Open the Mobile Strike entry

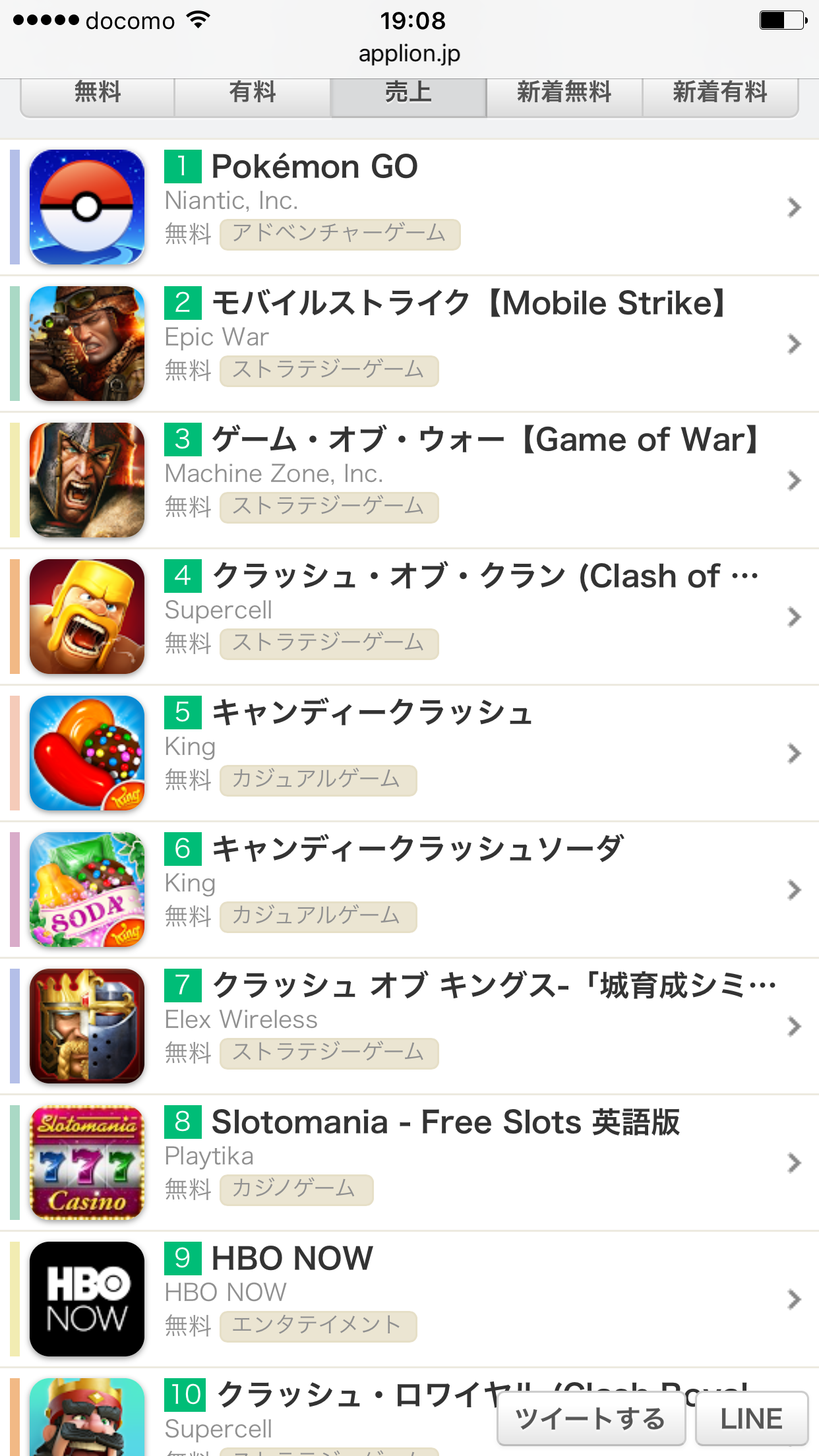click(409, 344)
